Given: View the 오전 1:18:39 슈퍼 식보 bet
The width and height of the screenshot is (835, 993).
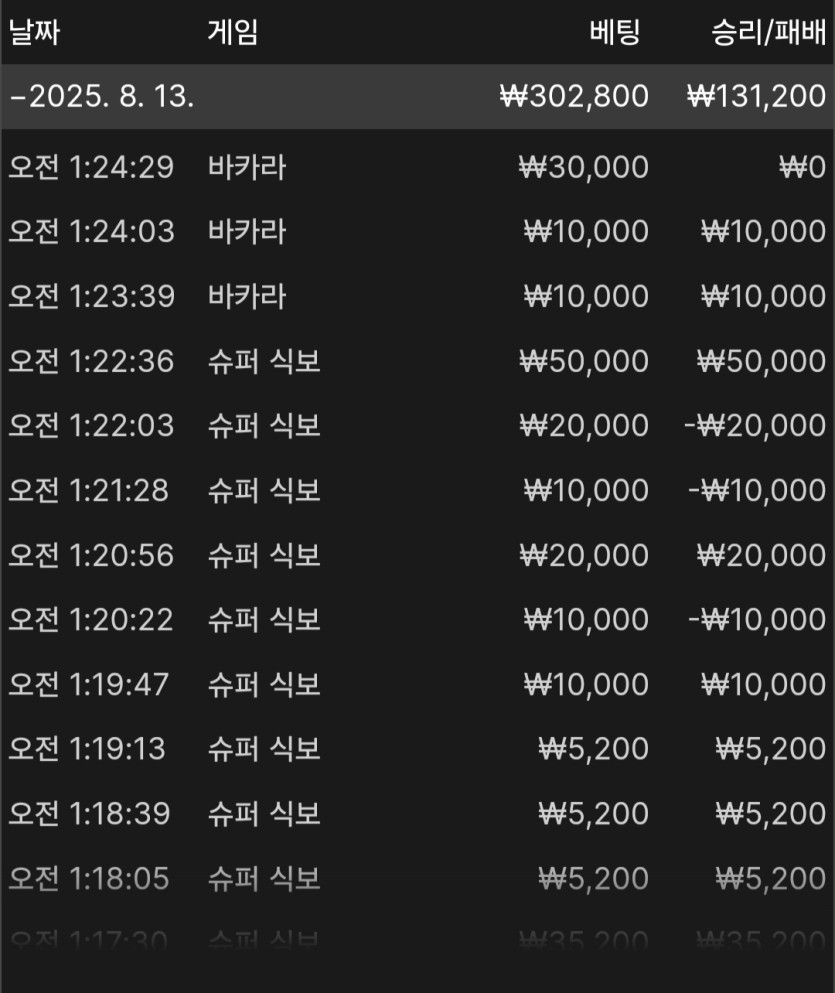Looking at the screenshot, I should pyautogui.click(x=417, y=814).
